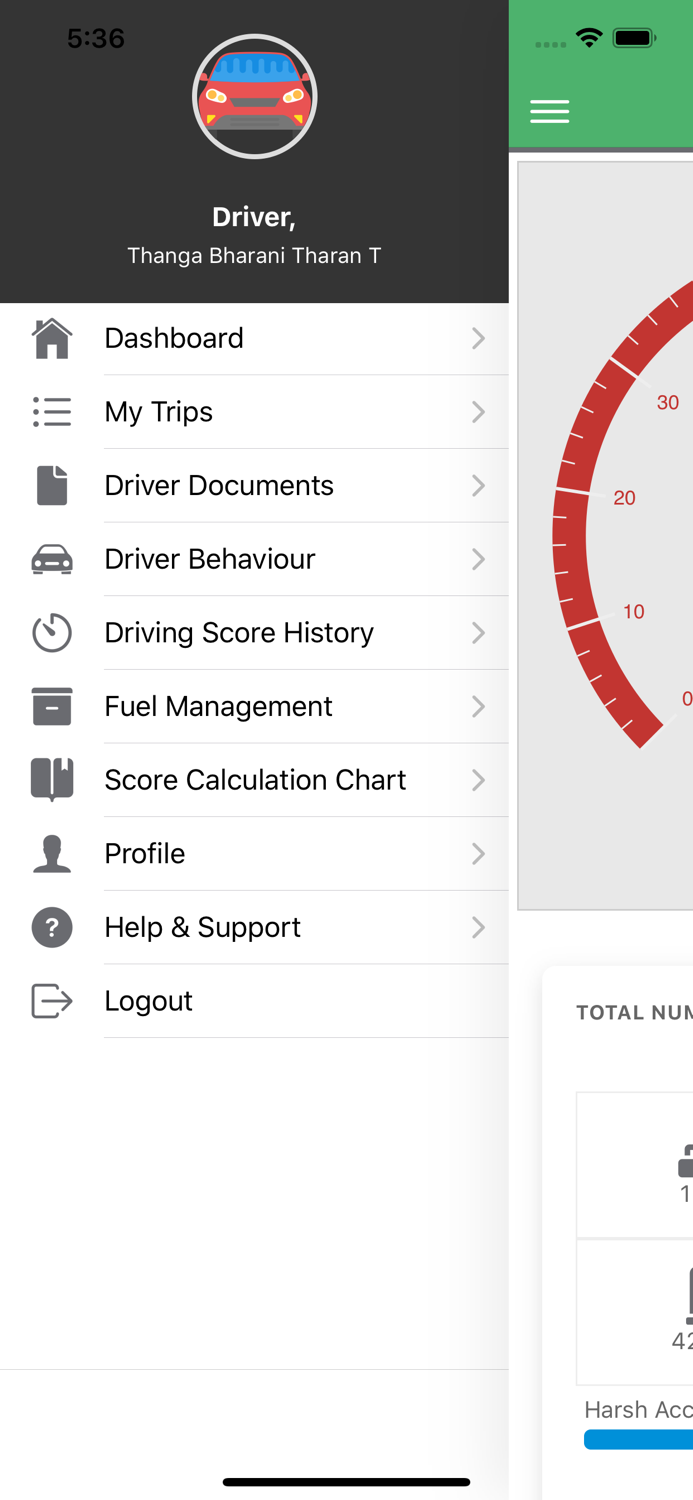Screen dimensions: 693x1500
Task: Log out of the app
Action: pyautogui.click(x=254, y=1001)
